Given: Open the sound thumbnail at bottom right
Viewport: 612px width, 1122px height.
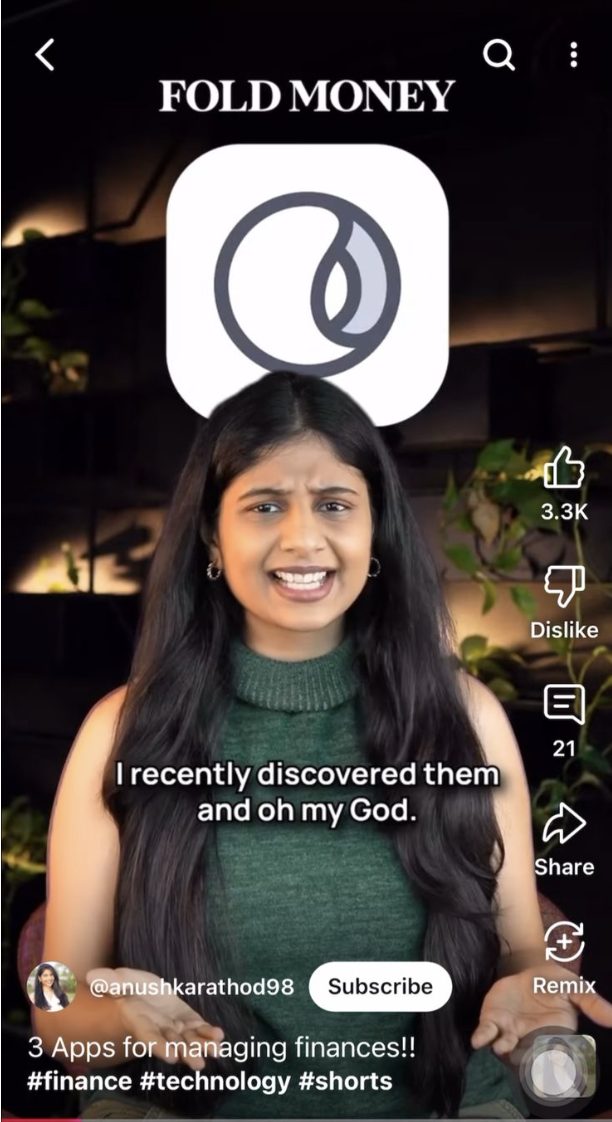Looking at the screenshot, I should pos(563,1067).
